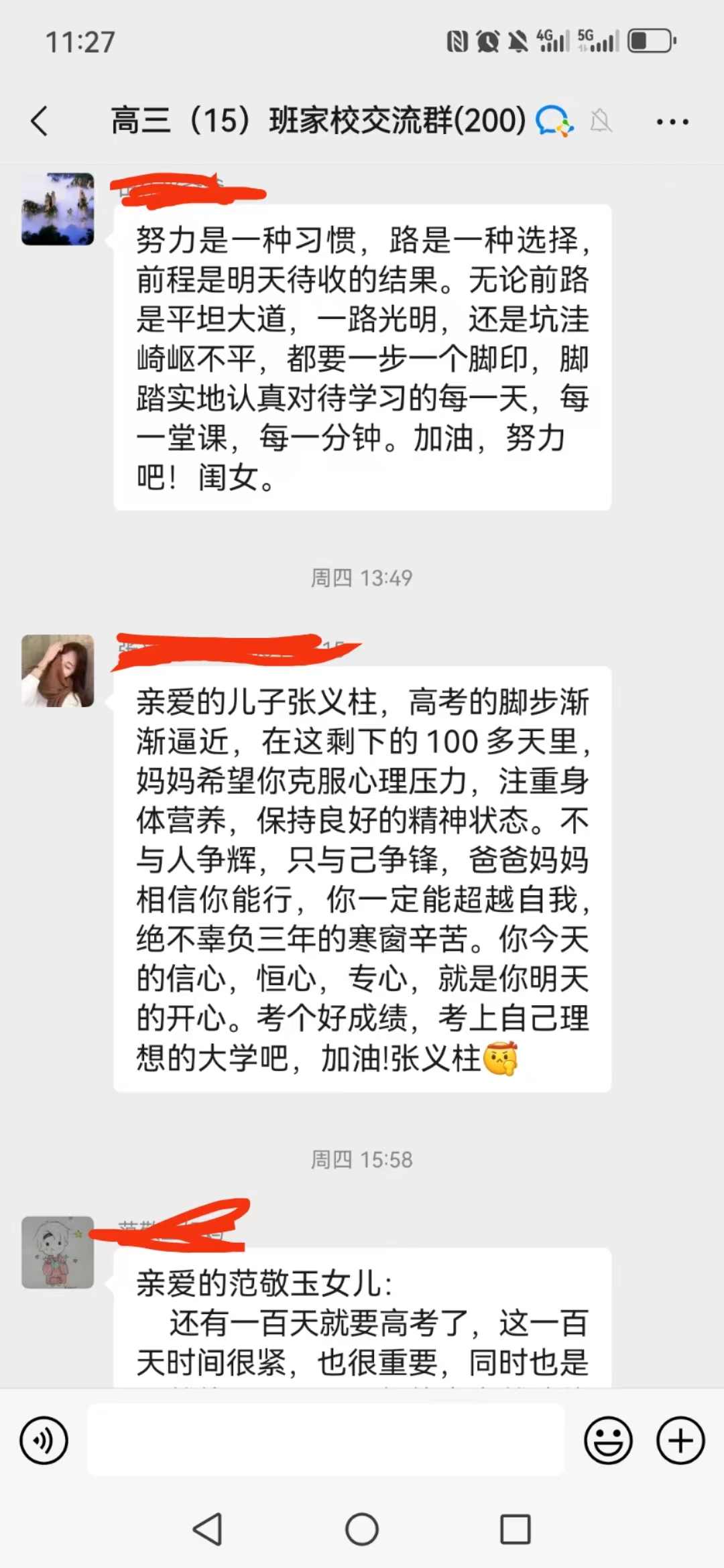Screen dimensions: 724x1568
Task: Focus the message text field
Action: coord(326,1440)
